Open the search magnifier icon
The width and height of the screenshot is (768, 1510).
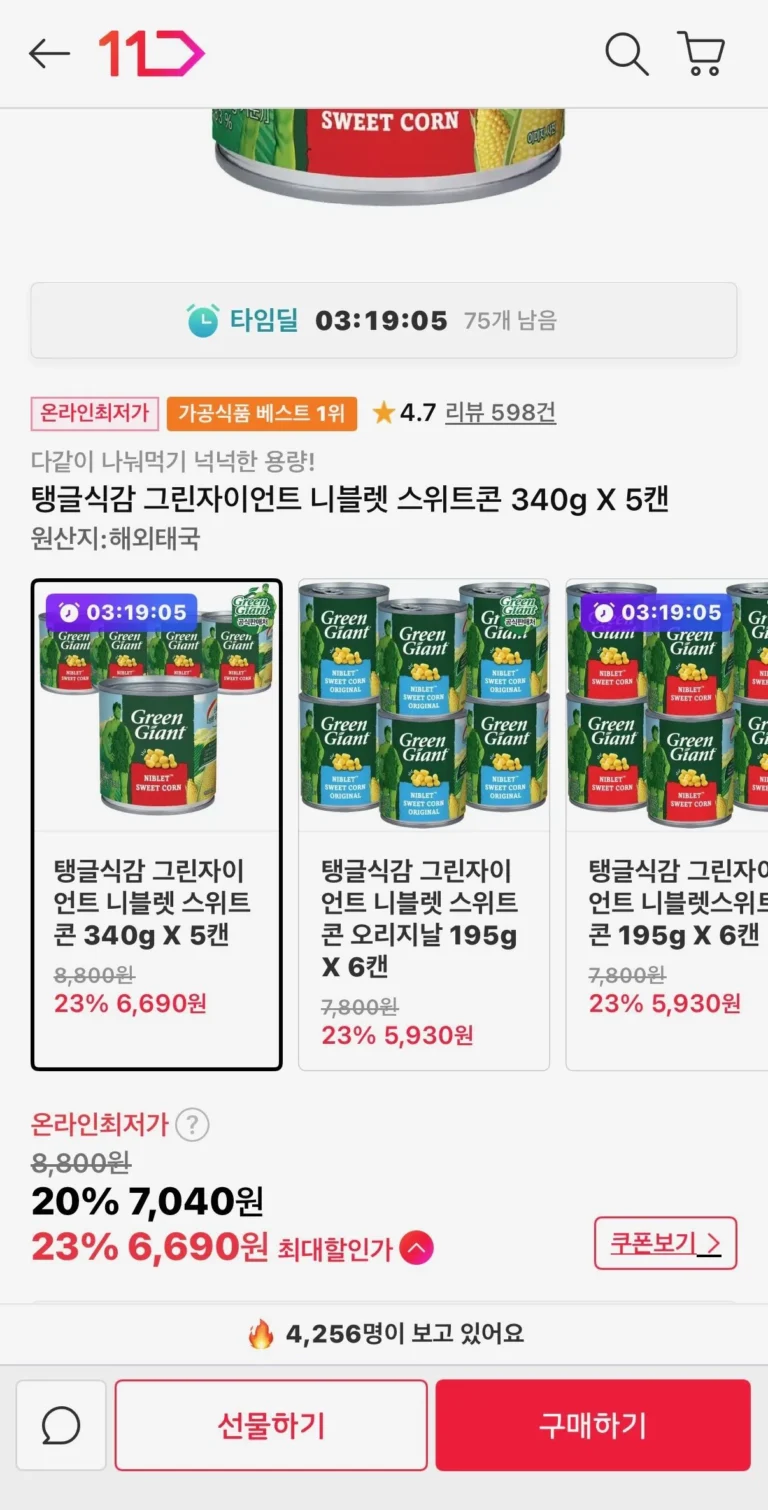[627, 54]
